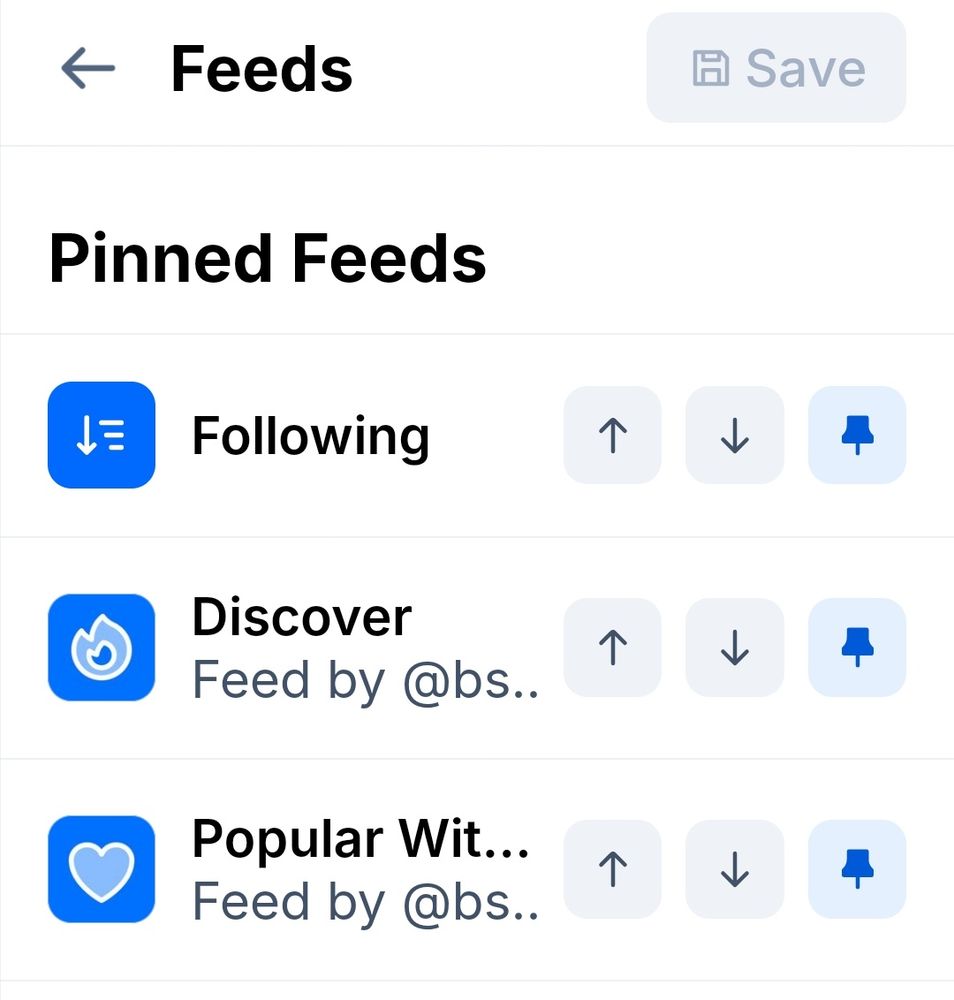Image resolution: width=954 pixels, height=1000 pixels.
Task: Click the Feeds title label
Action: coord(260,67)
